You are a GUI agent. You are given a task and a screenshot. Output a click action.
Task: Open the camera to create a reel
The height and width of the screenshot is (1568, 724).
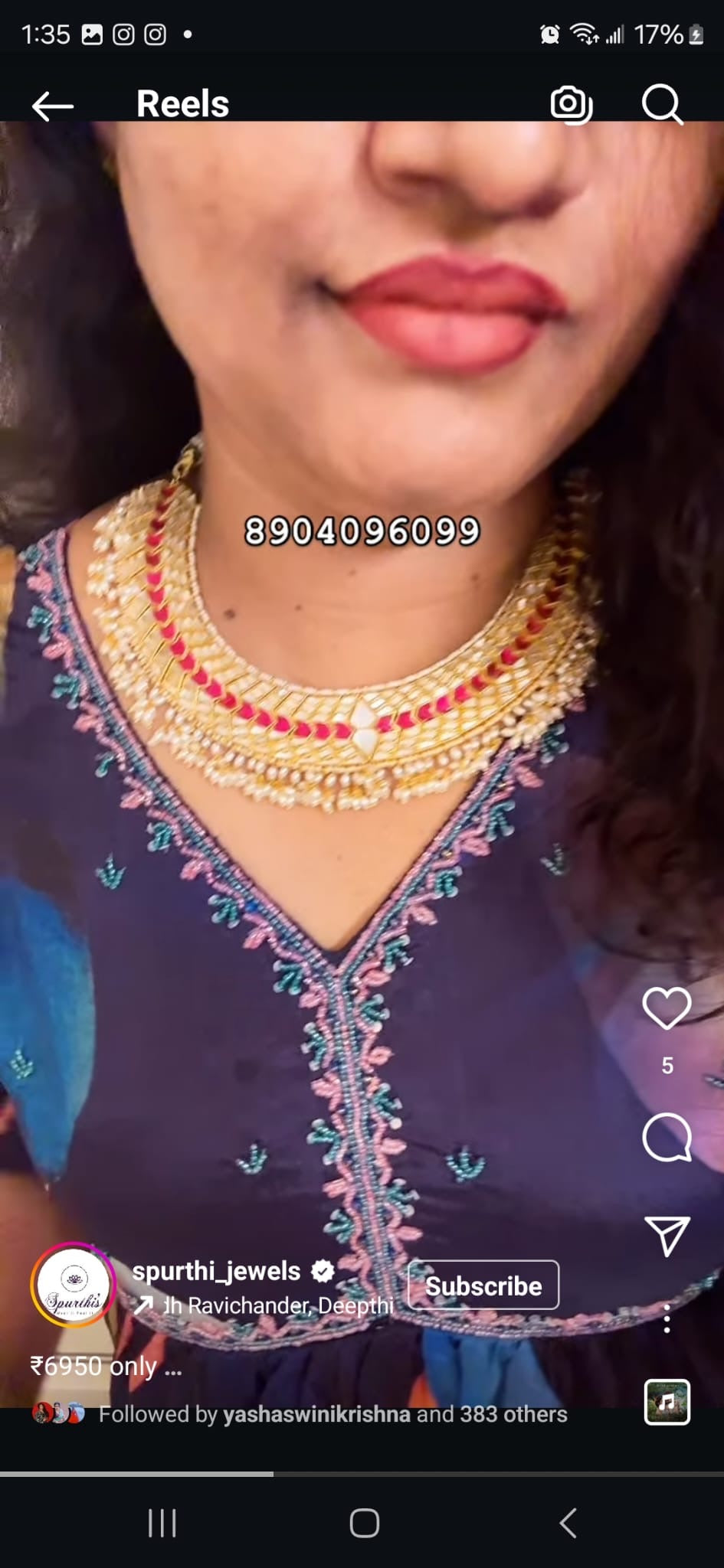pyautogui.click(x=571, y=104)
